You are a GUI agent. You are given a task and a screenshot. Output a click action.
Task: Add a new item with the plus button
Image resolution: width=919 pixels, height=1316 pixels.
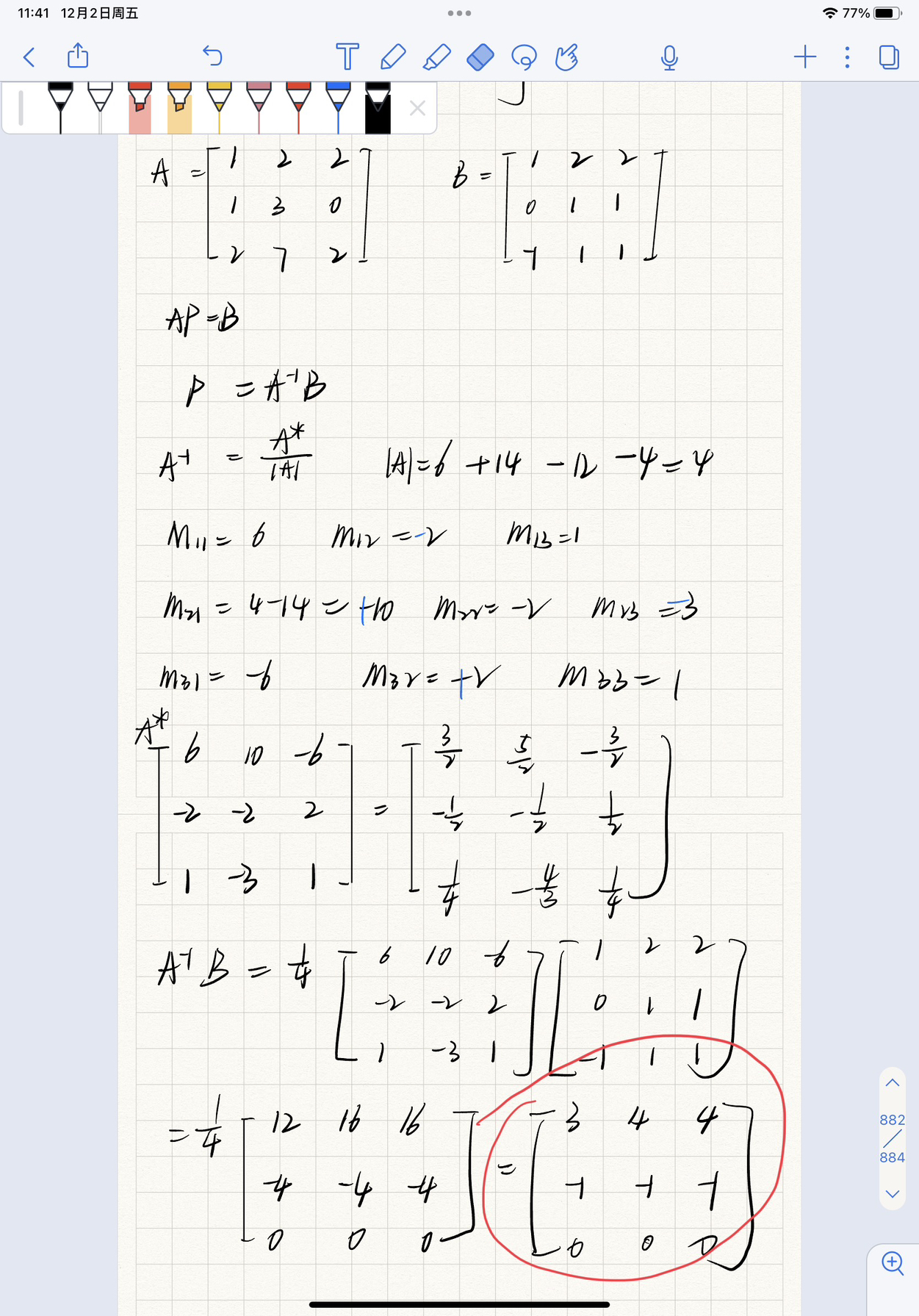tap(805, 57)
